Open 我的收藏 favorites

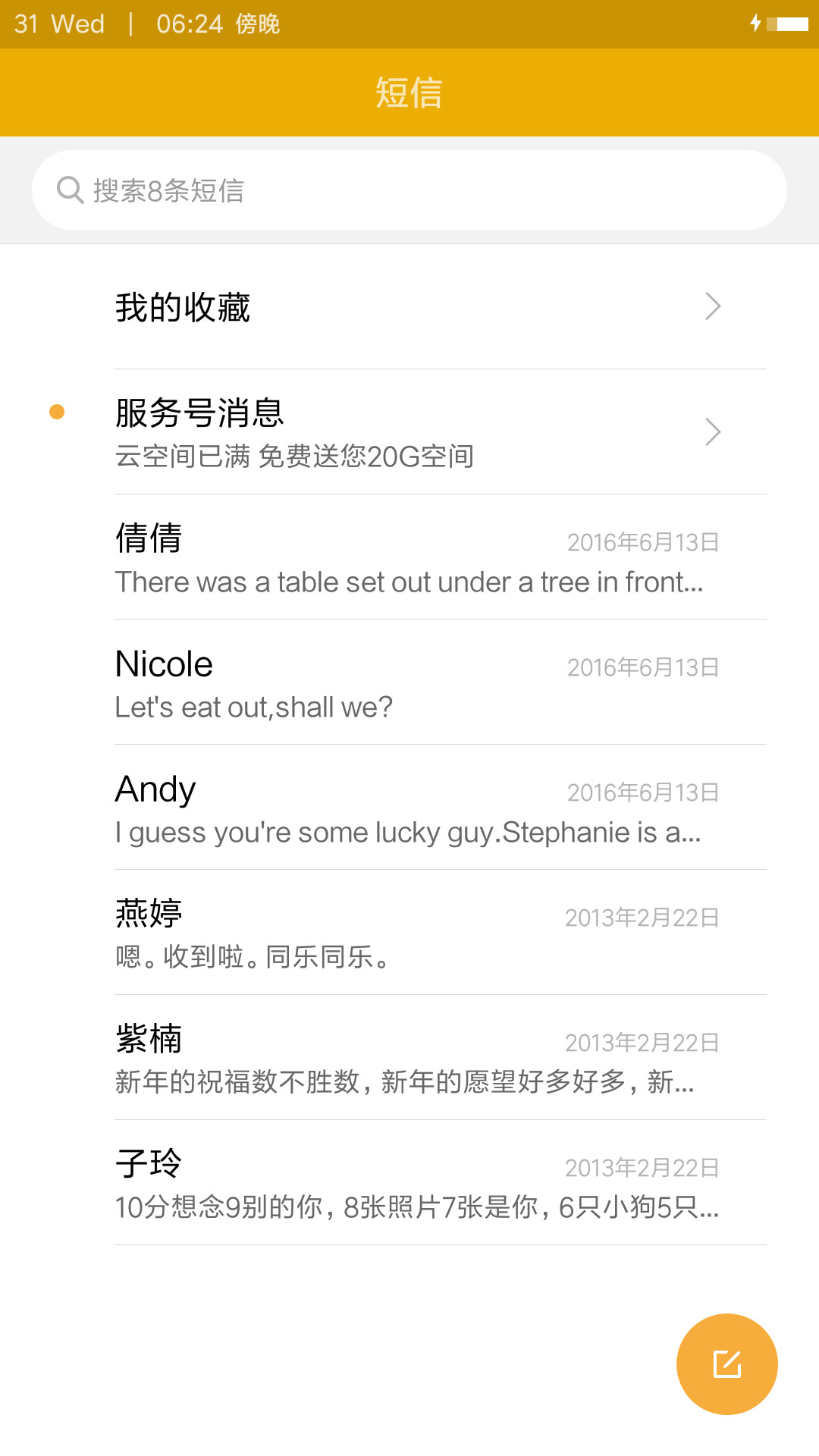point(409,307)
